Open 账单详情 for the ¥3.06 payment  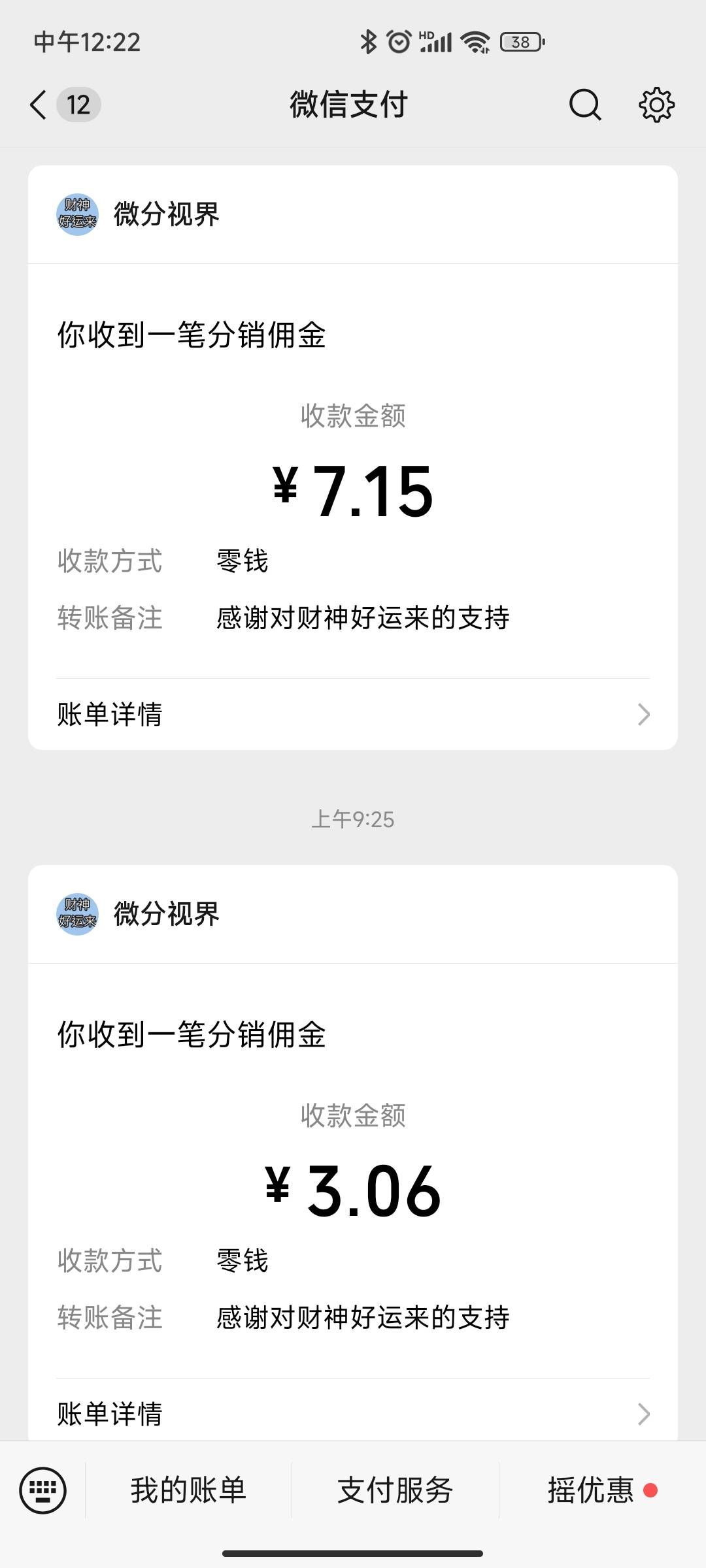(353, 1413)
